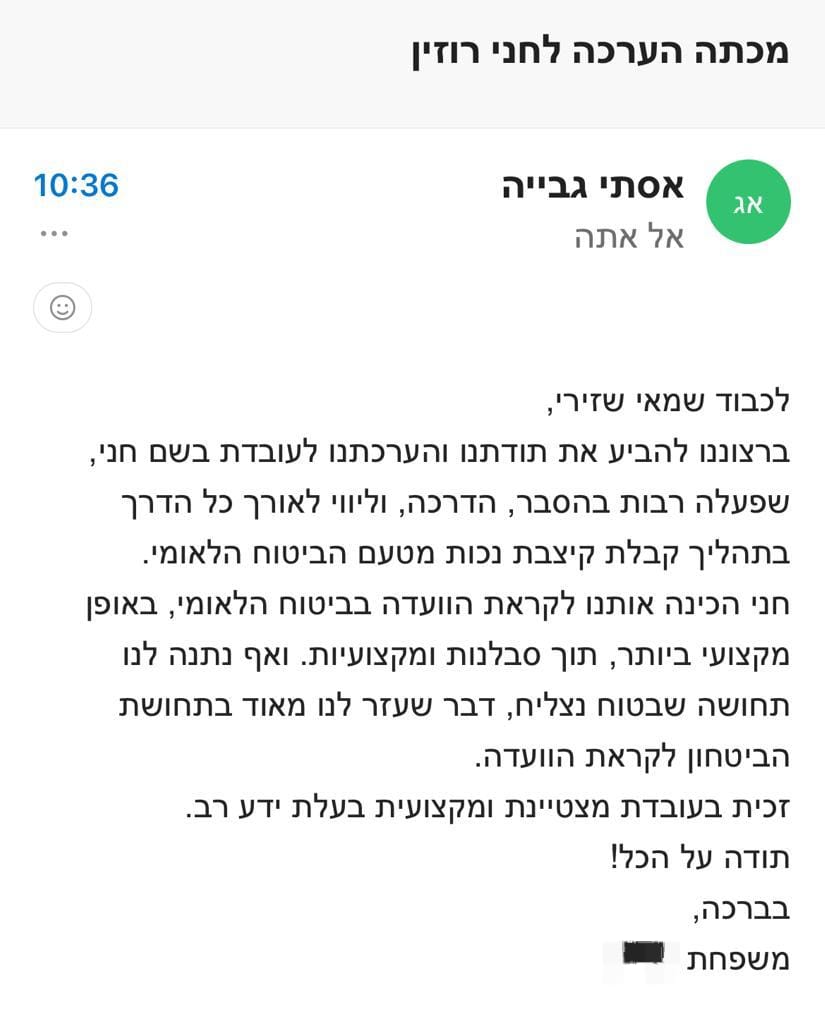Open the three-dot message options menu
Screen dimensions: 825x1024
[54, 234]
